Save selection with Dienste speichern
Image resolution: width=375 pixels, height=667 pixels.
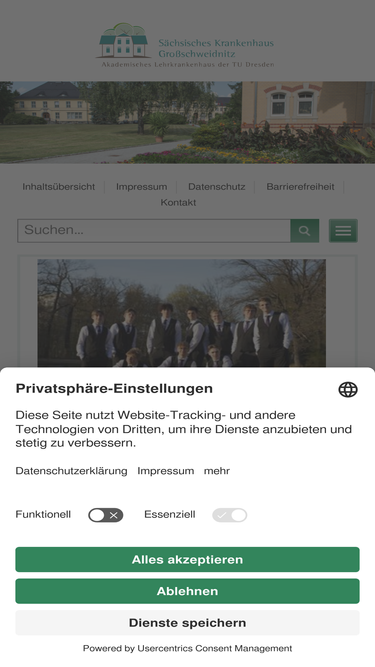point(188,623)
